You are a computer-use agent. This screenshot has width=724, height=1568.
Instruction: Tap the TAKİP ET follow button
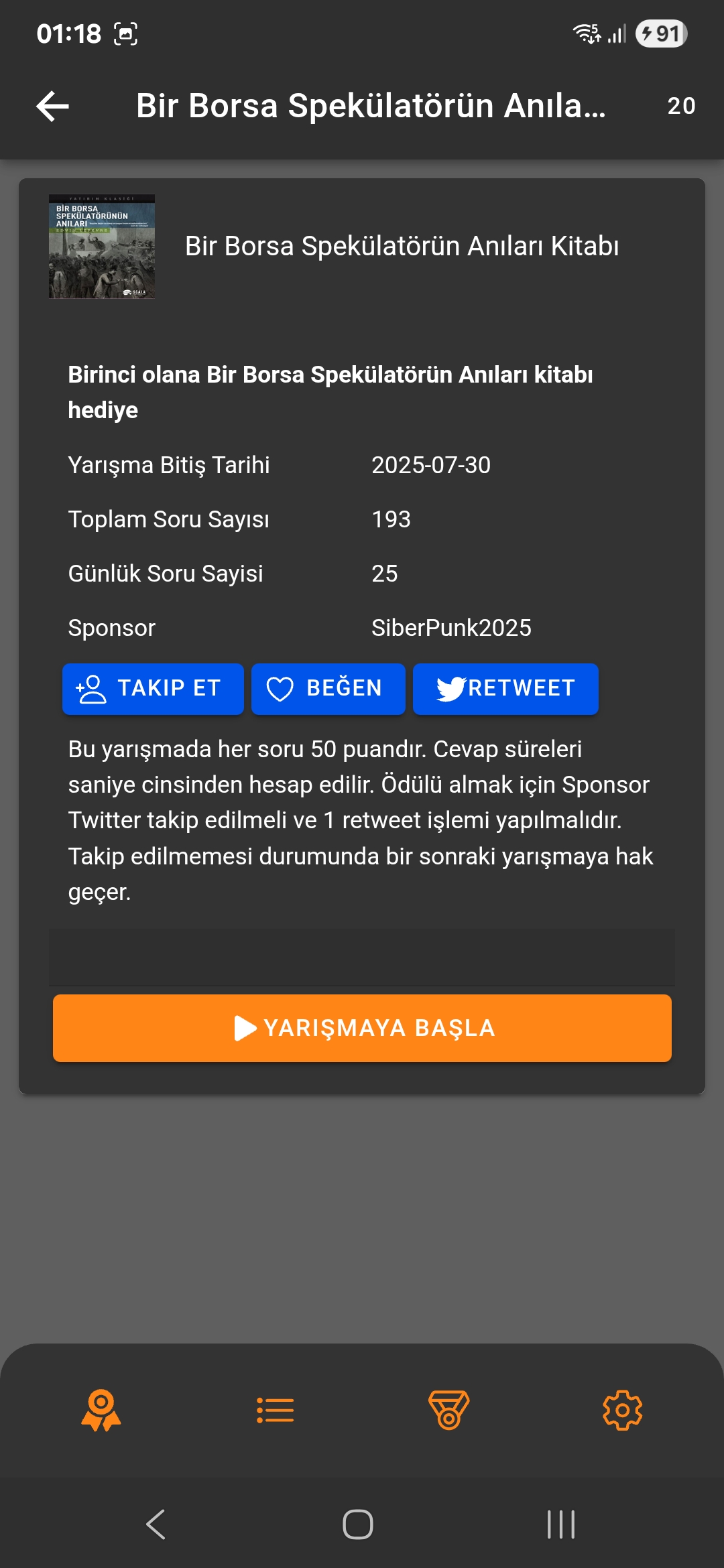[x=153, y=689]
